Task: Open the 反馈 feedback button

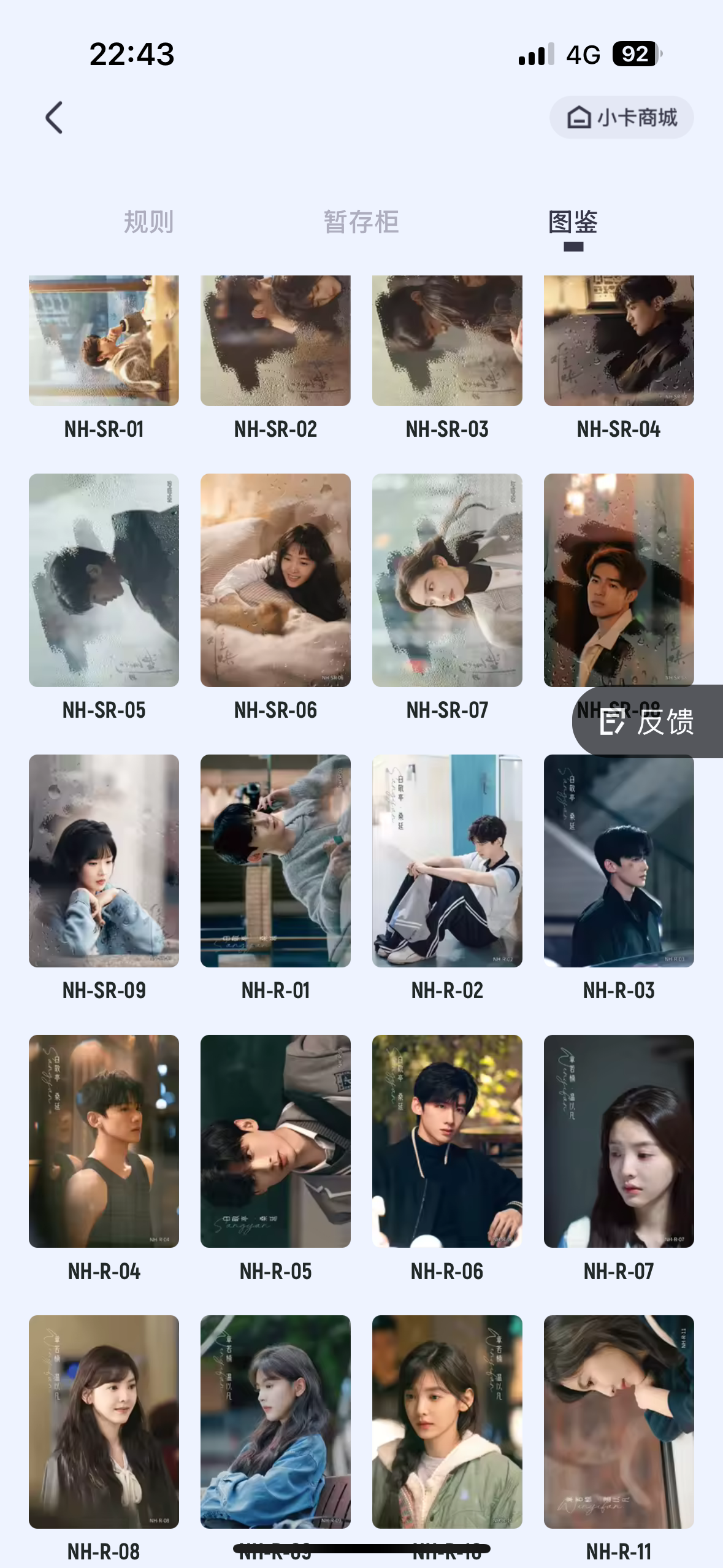Action: [x=647, y=721]
